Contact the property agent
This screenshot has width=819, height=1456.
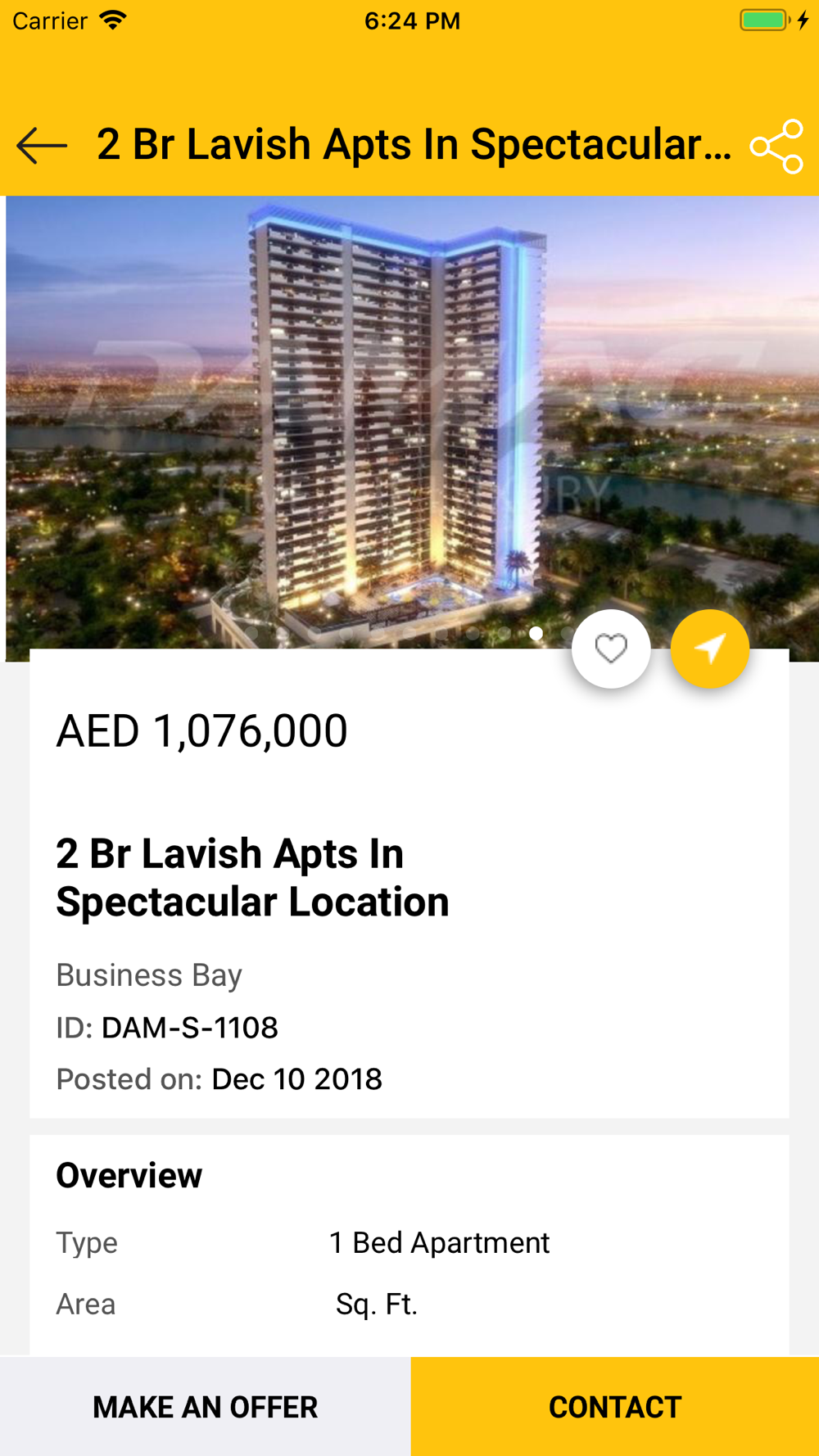(x=615, y=1407)
